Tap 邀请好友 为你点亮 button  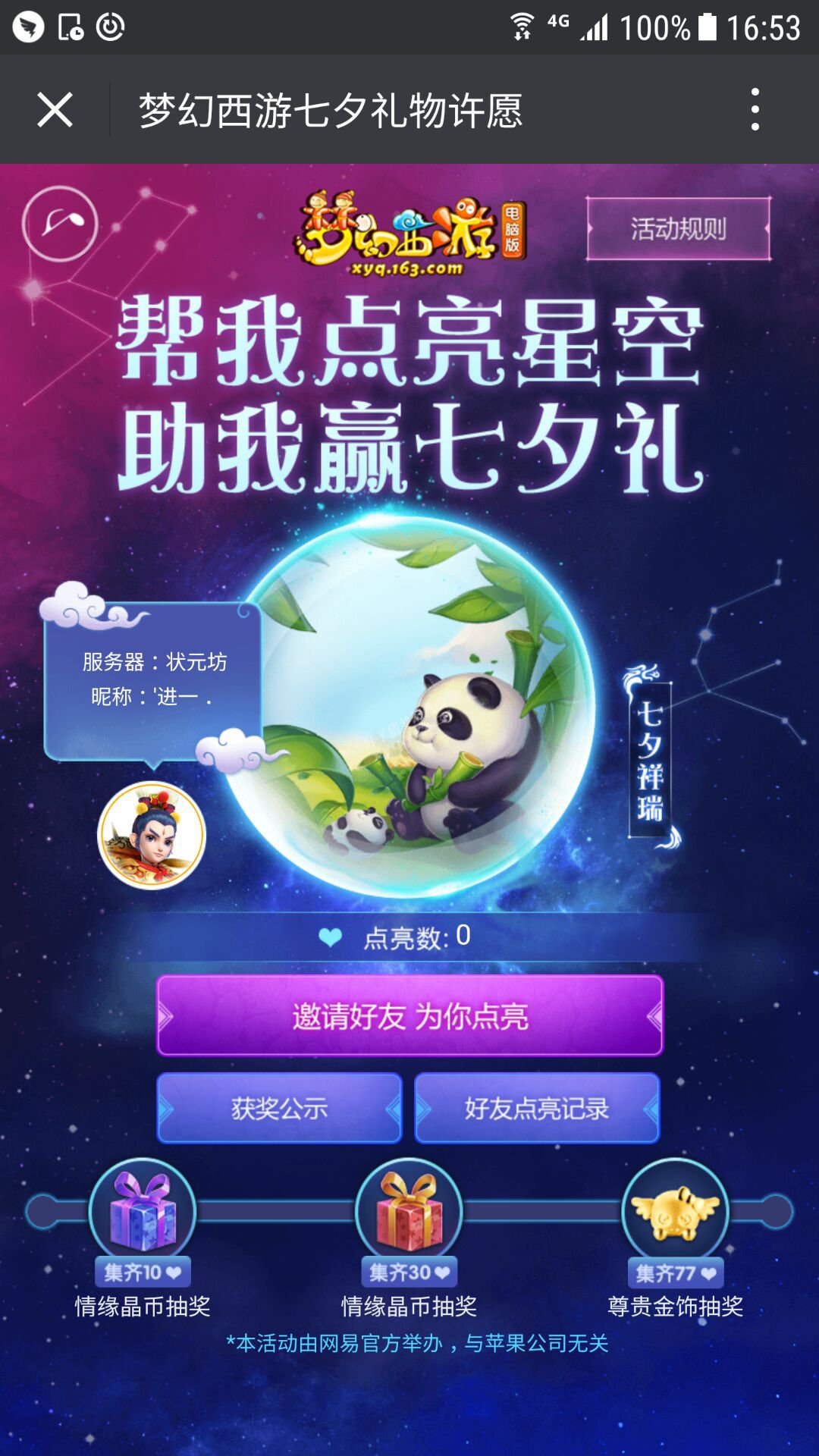click(409, 1015)
